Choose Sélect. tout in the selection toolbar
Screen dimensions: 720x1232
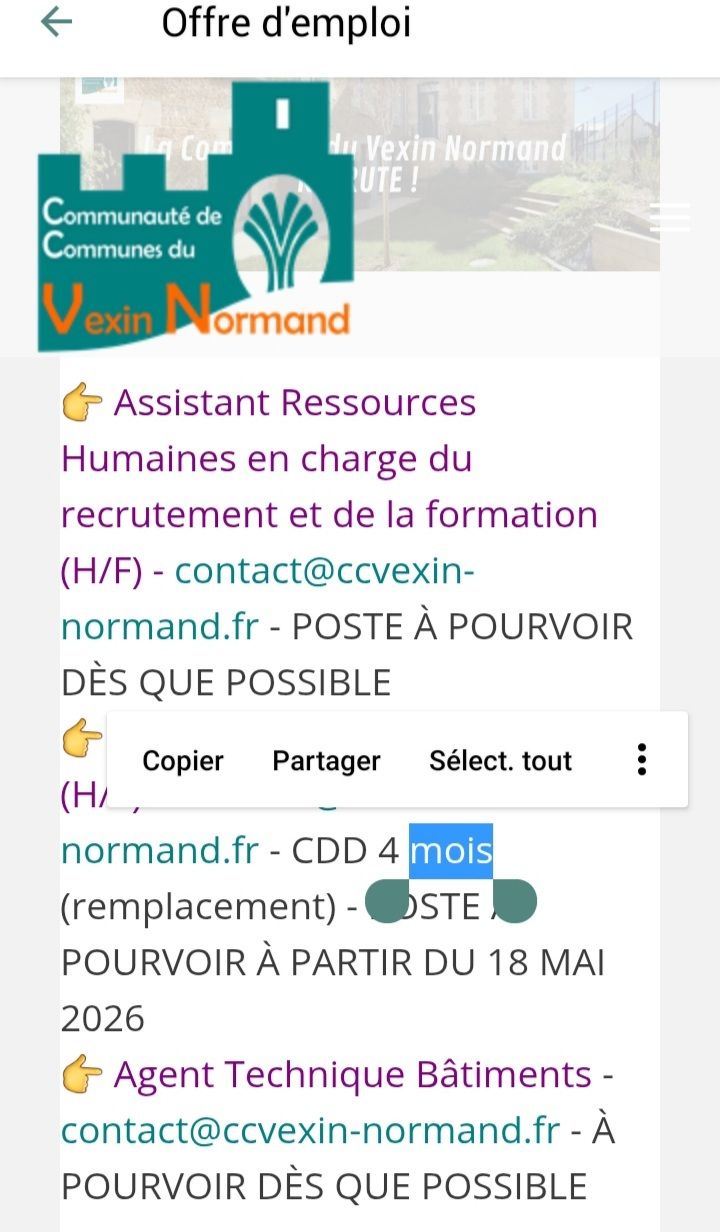(500, 761)
